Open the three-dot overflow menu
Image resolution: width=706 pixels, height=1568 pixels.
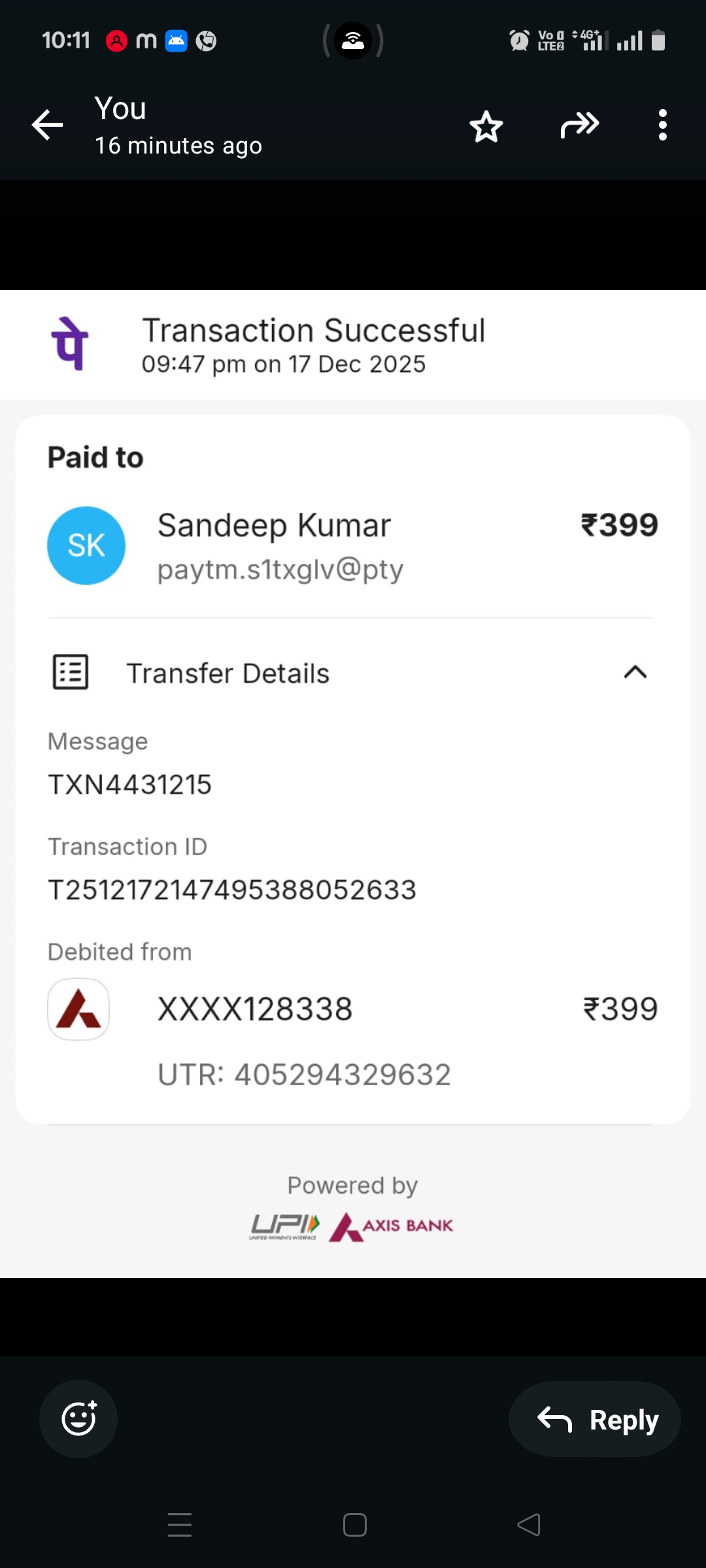pos(662,125)
